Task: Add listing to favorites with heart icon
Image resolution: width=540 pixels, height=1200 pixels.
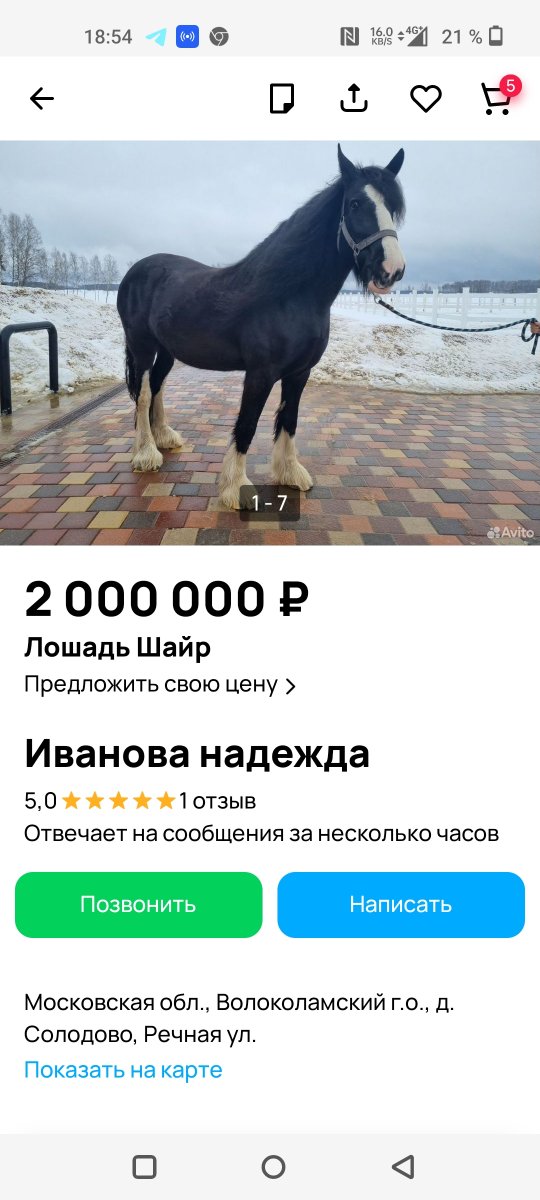Action: (x=426, y=98)
